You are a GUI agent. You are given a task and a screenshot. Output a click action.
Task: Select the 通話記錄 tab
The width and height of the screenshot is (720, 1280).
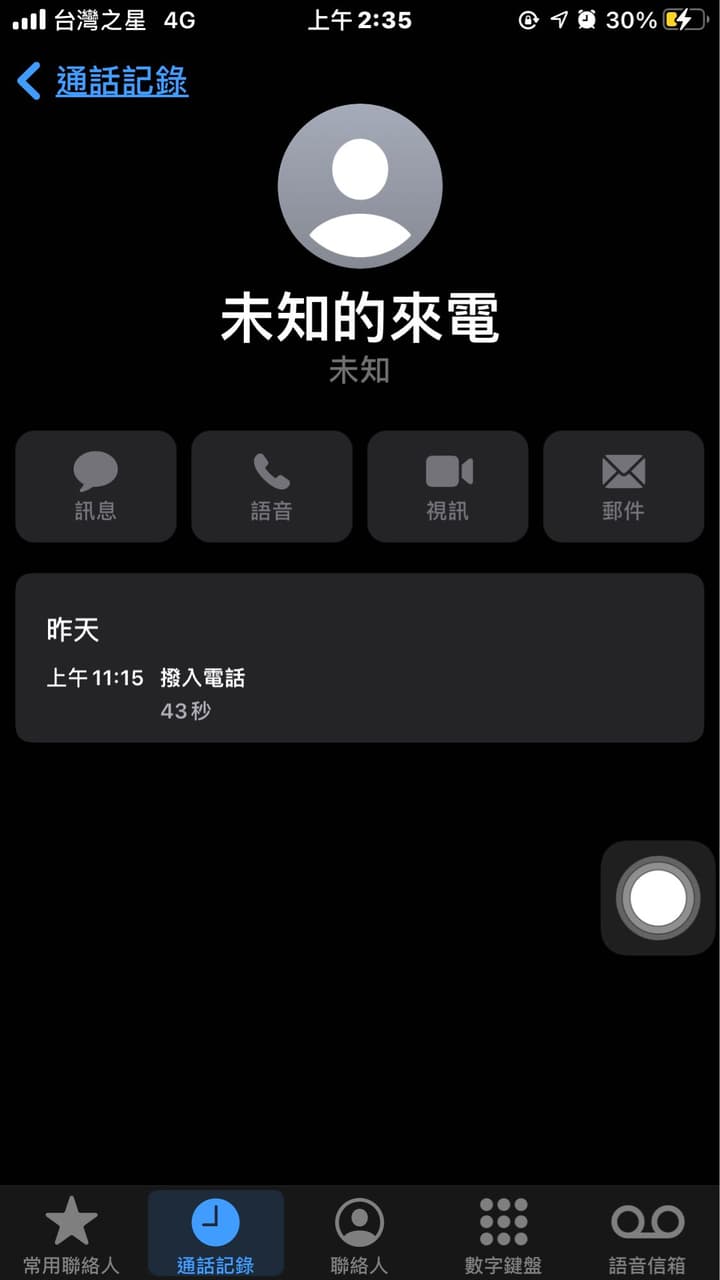(x=216, y=1236)
